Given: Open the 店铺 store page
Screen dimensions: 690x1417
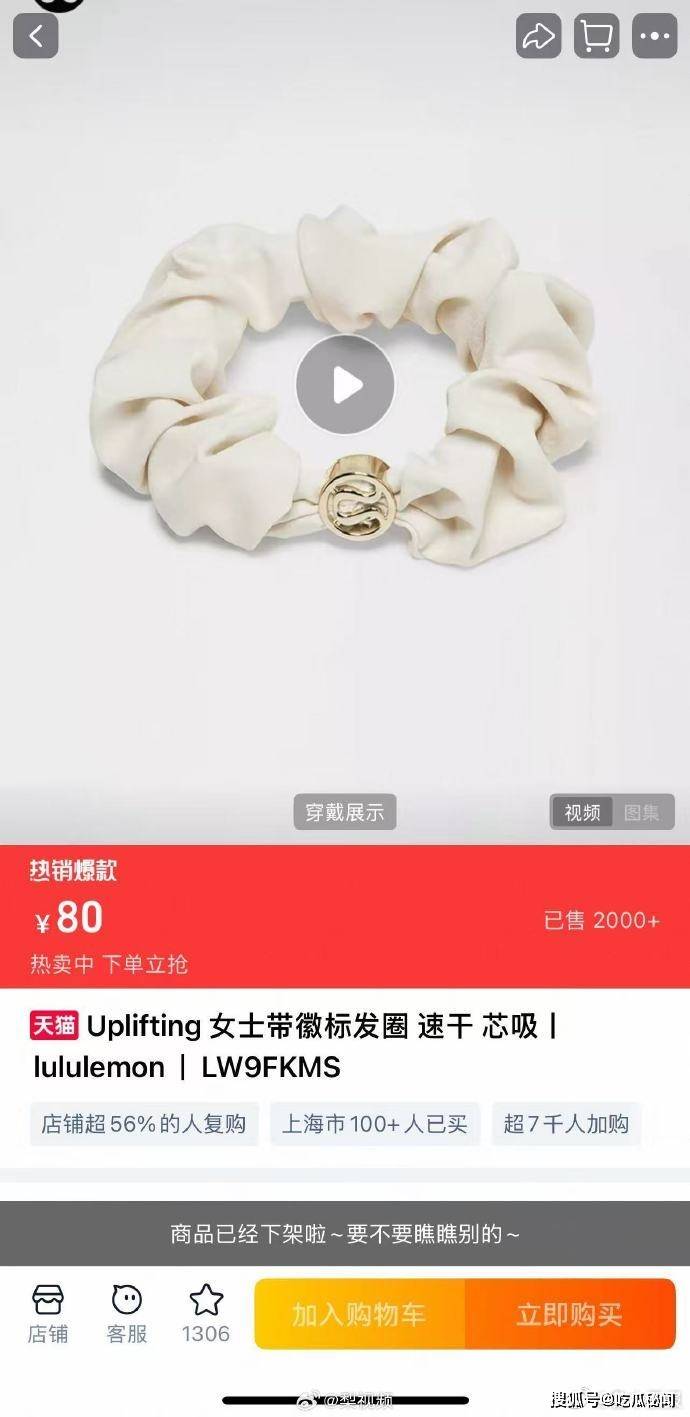Looking at the screenshot, I should point(47,1314).
